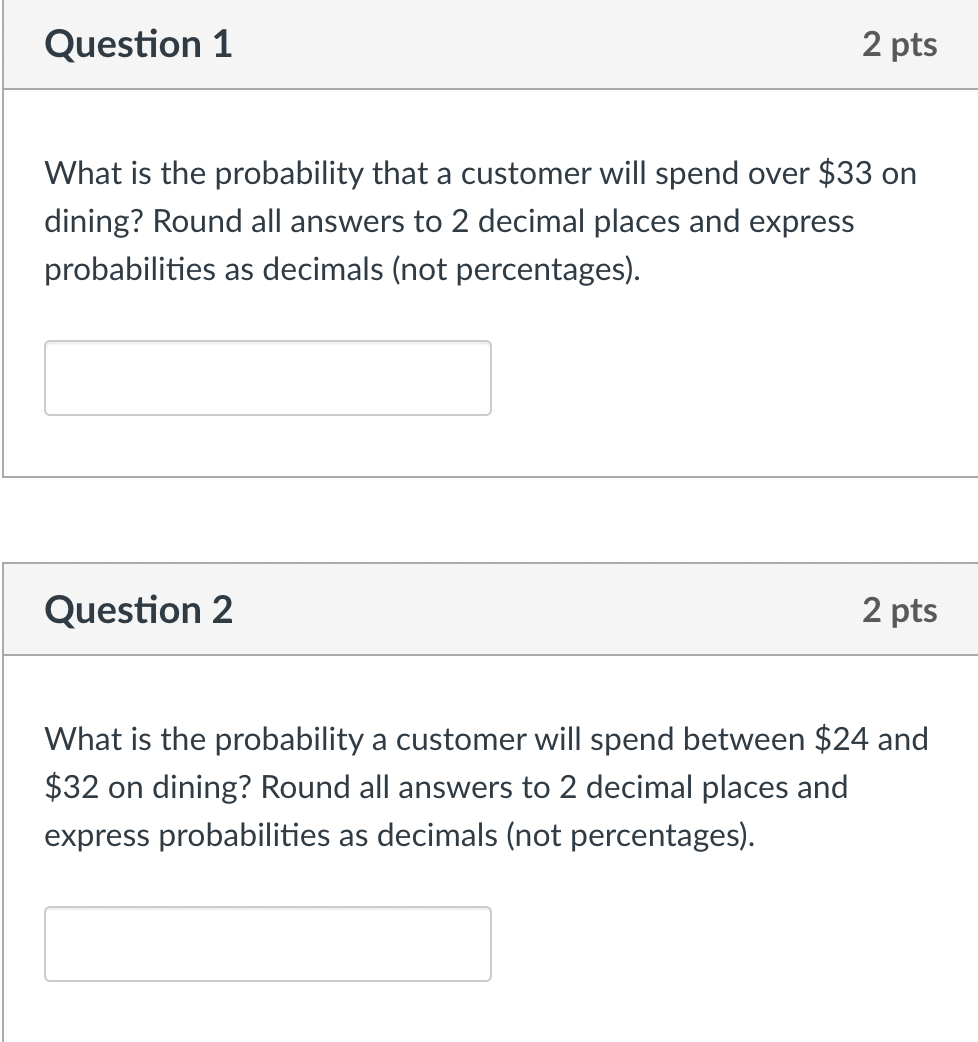The width and height of the screenshot is (978, 1042).
Task: Click the 2 pts label on Question 2
Action: (x=901, y=611)
